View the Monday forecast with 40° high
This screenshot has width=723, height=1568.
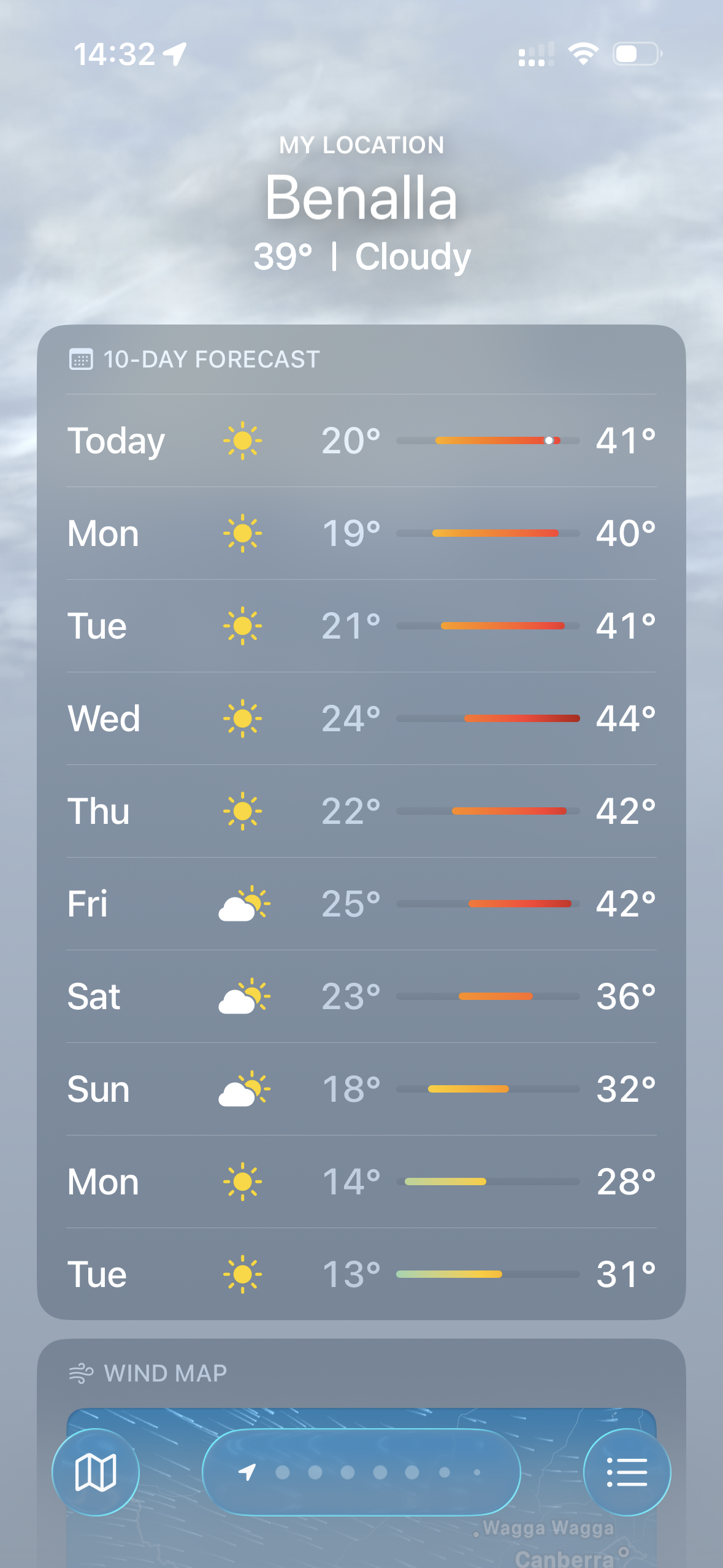(361, 533)
